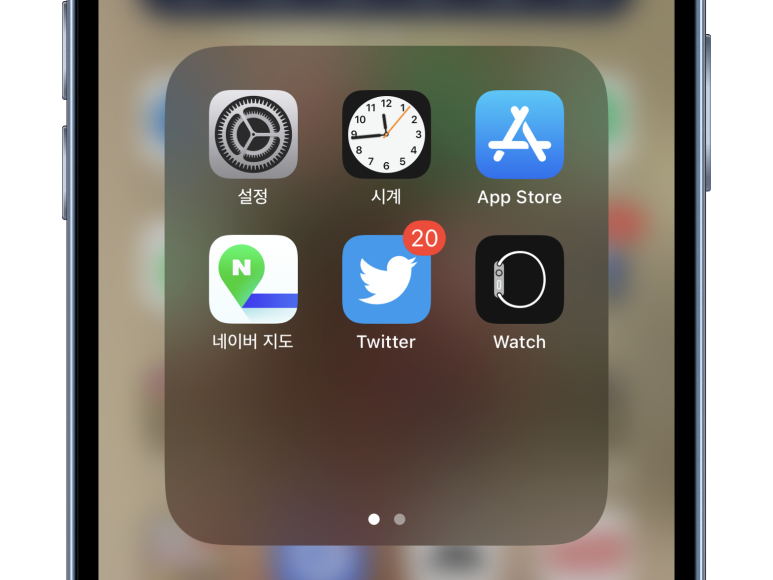The image size is (773, 580).
Task: Open the Watch app
Action: [519, 279]
